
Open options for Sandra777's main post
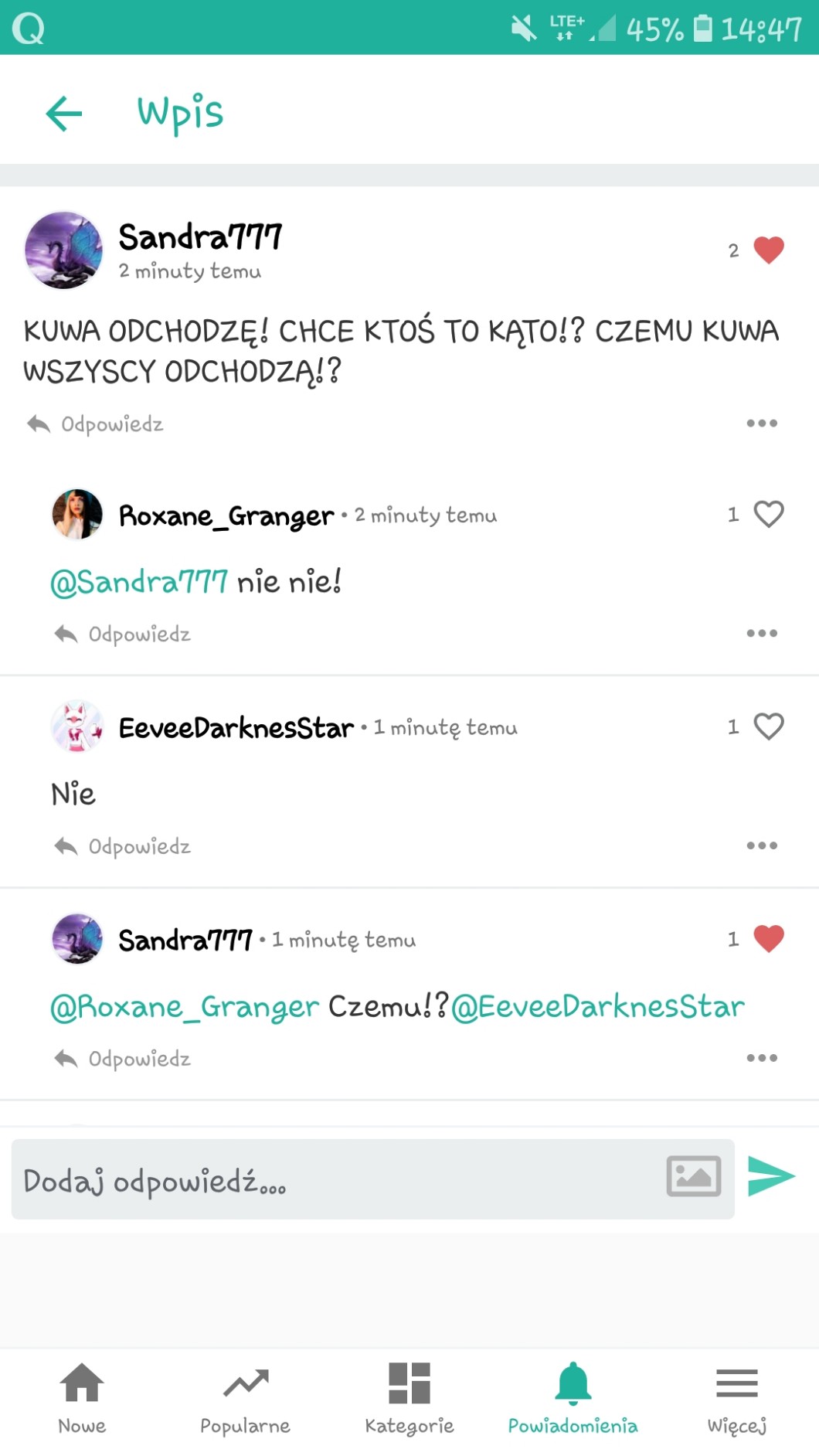(761, 424)
